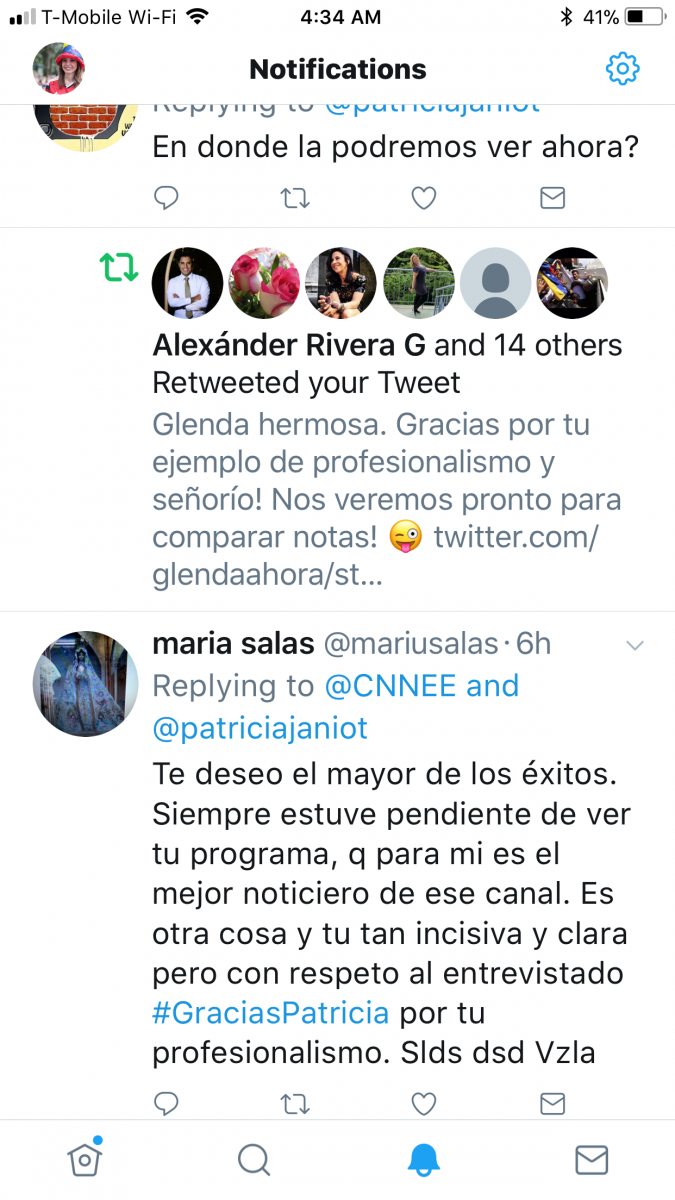Share "En donde la podremos ver" tweet via message

552,198
